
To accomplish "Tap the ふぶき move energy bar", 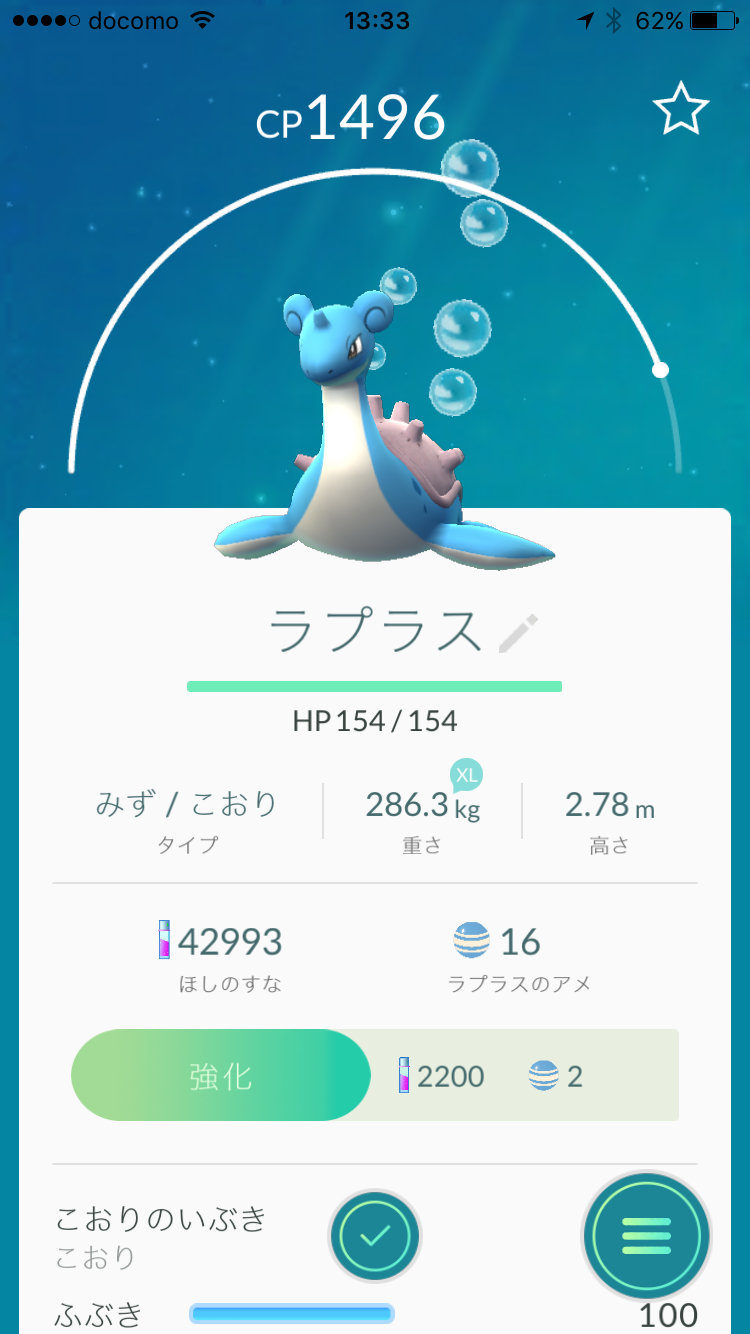I will point(290,1316).
